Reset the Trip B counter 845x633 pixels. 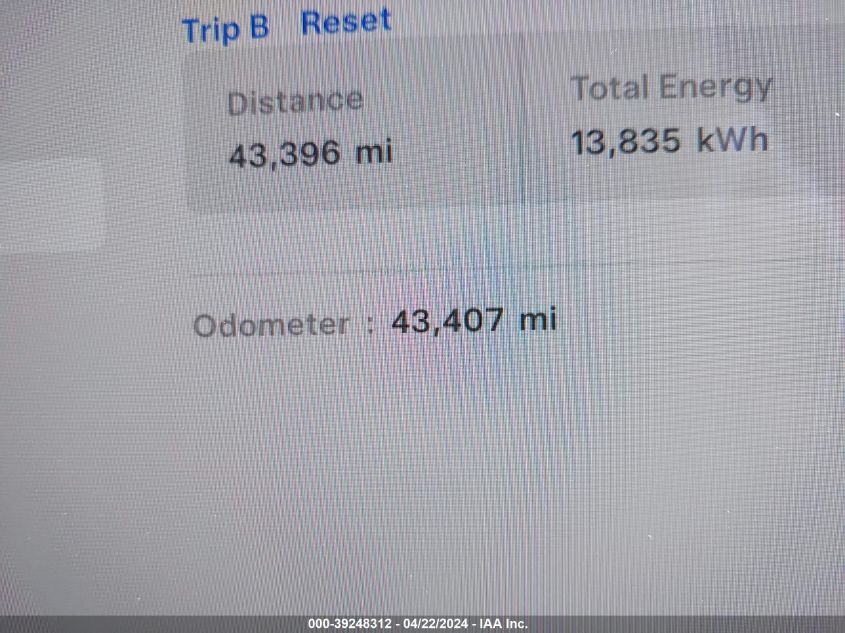click(x=346, y=23)
